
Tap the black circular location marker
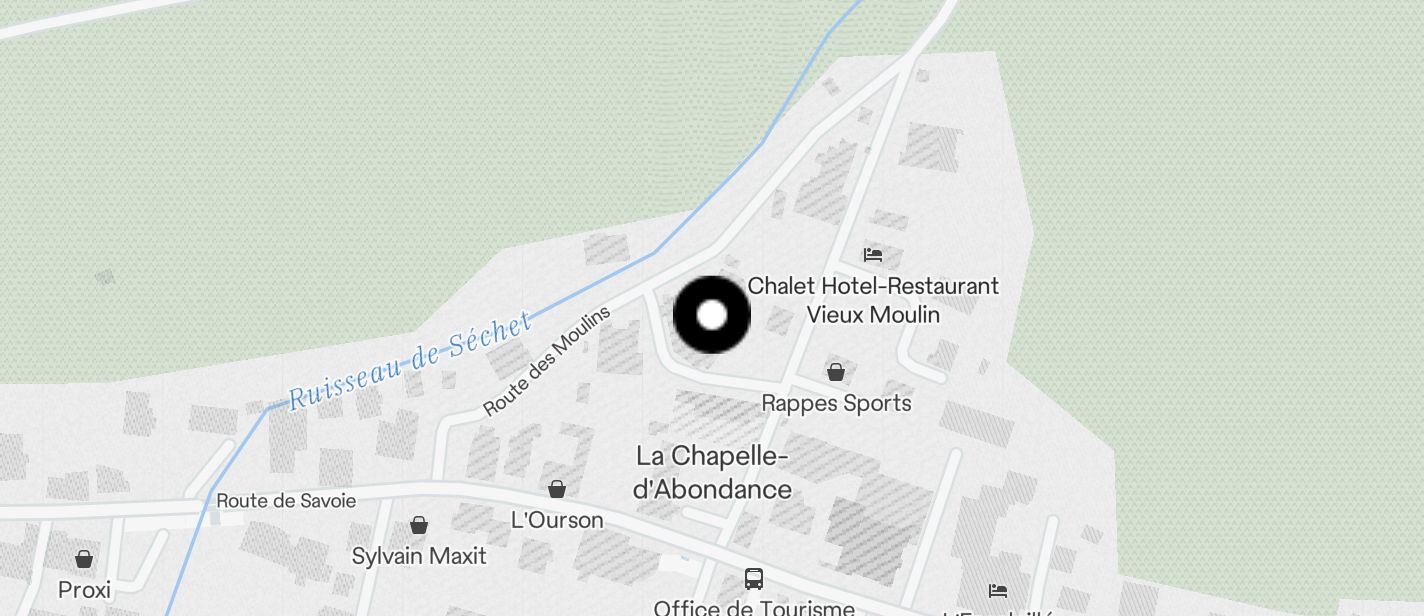click(711, 315)
